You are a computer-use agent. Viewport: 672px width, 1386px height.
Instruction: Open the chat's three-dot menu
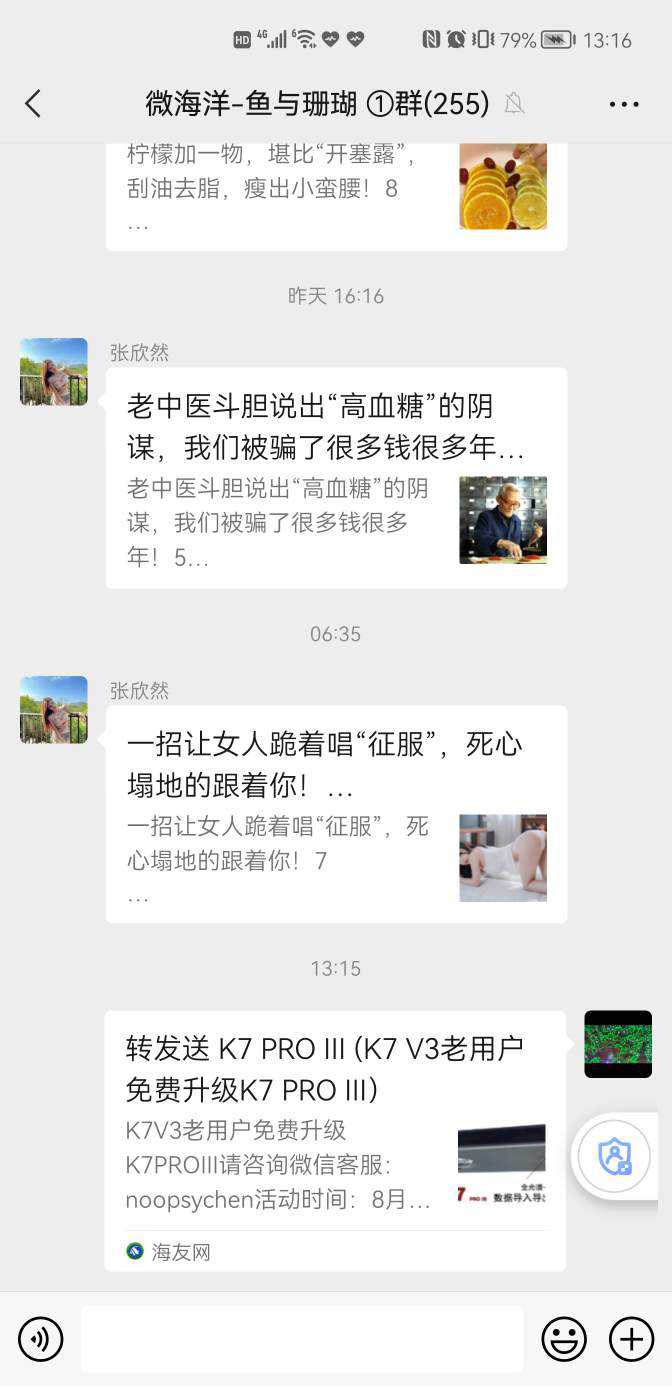[x=623, y=104]
